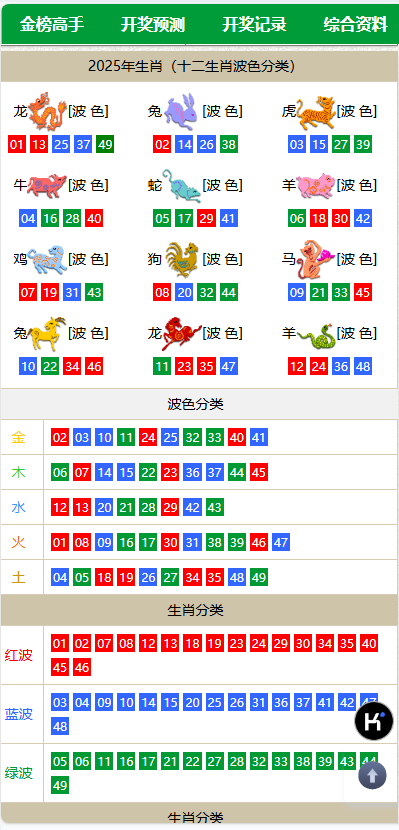
Task: Go to the 开奖记录 tab
Action: click(x=255, y=24)
